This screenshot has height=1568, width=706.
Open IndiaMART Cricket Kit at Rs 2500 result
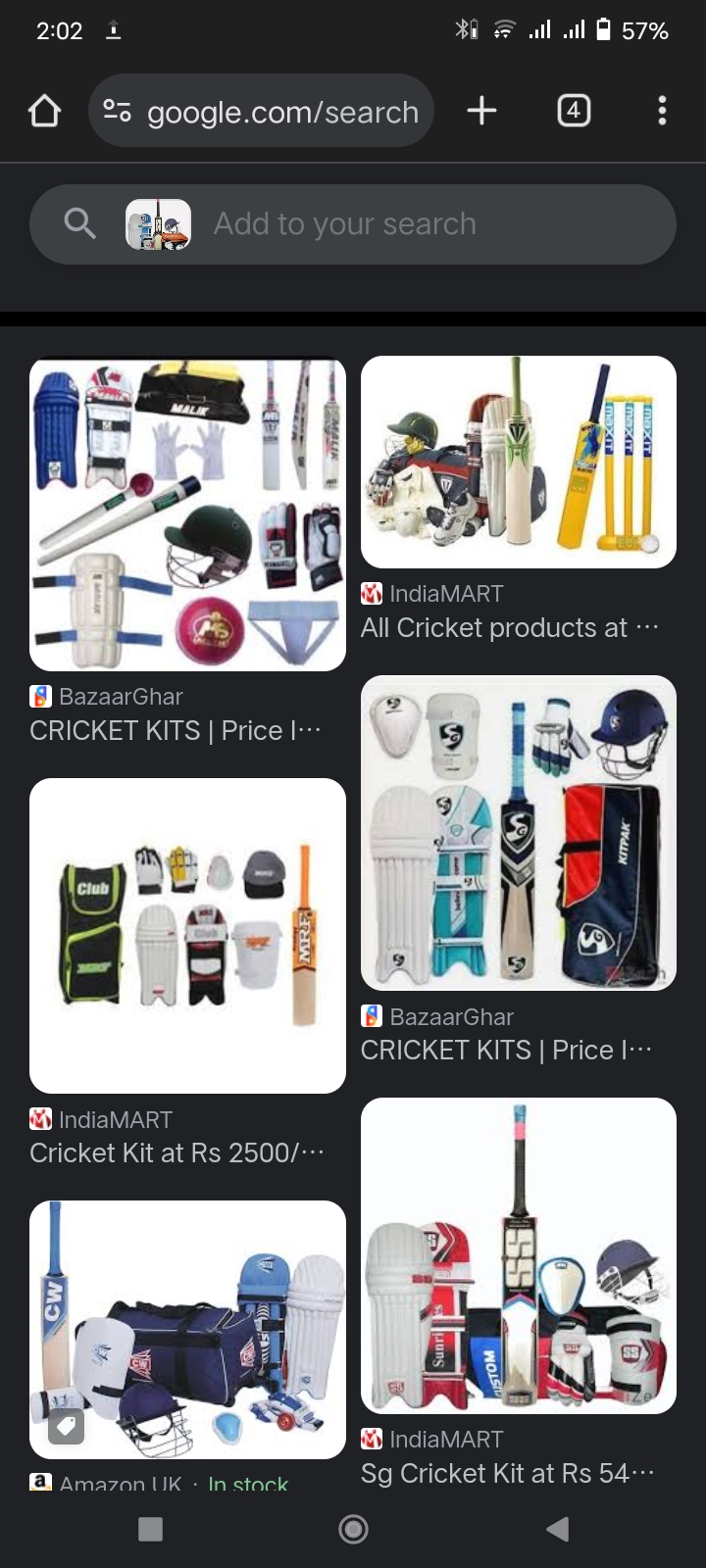tap(187, 936)
